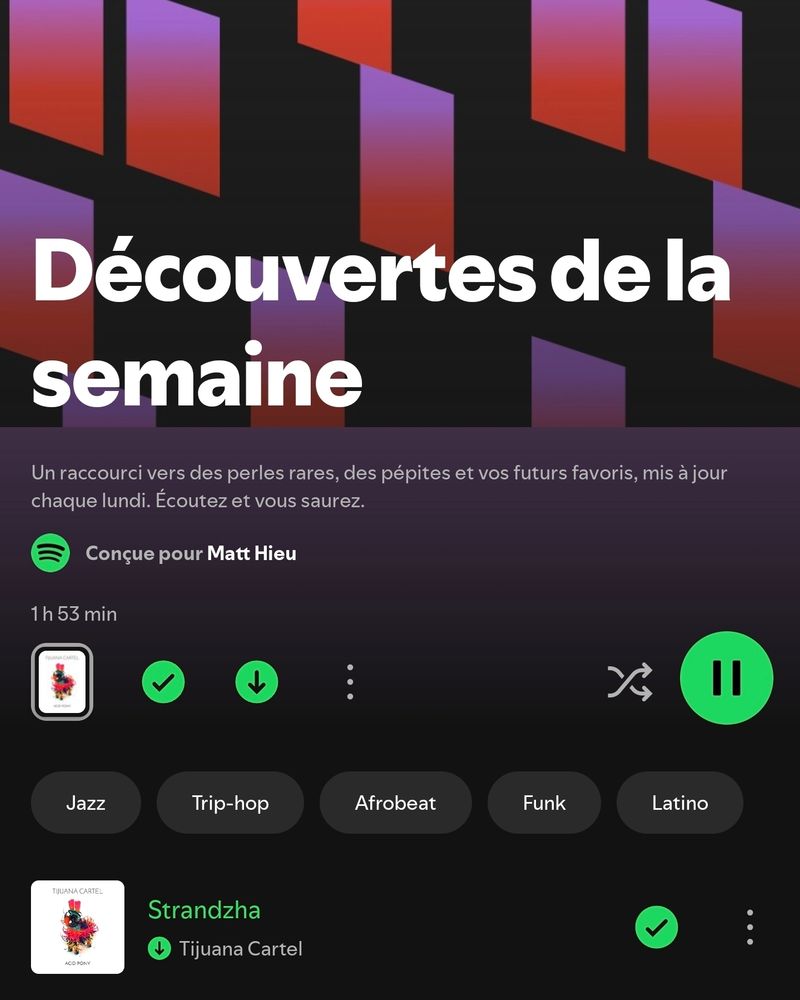
Task: Open the small album cover preview
Action: [x=62, y=682]
